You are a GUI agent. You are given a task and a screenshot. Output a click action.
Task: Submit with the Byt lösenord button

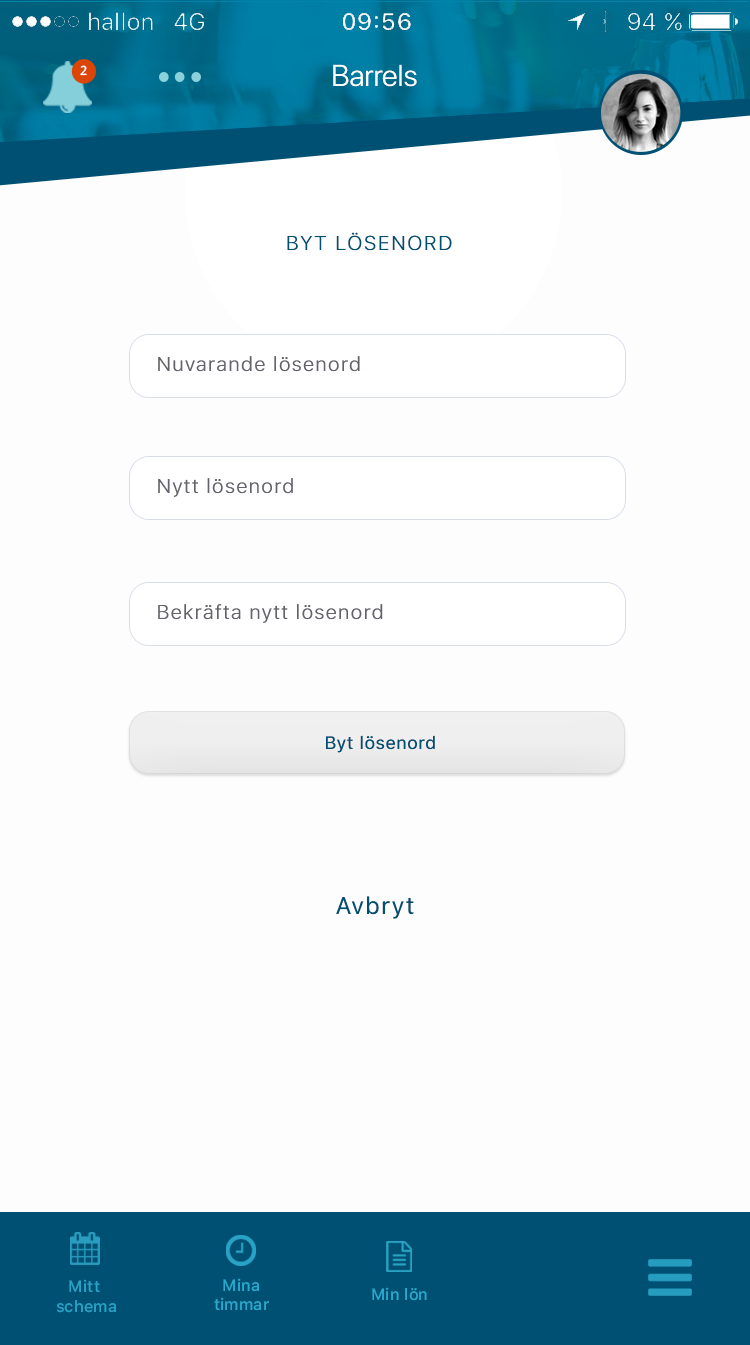(x=377, y=743)
